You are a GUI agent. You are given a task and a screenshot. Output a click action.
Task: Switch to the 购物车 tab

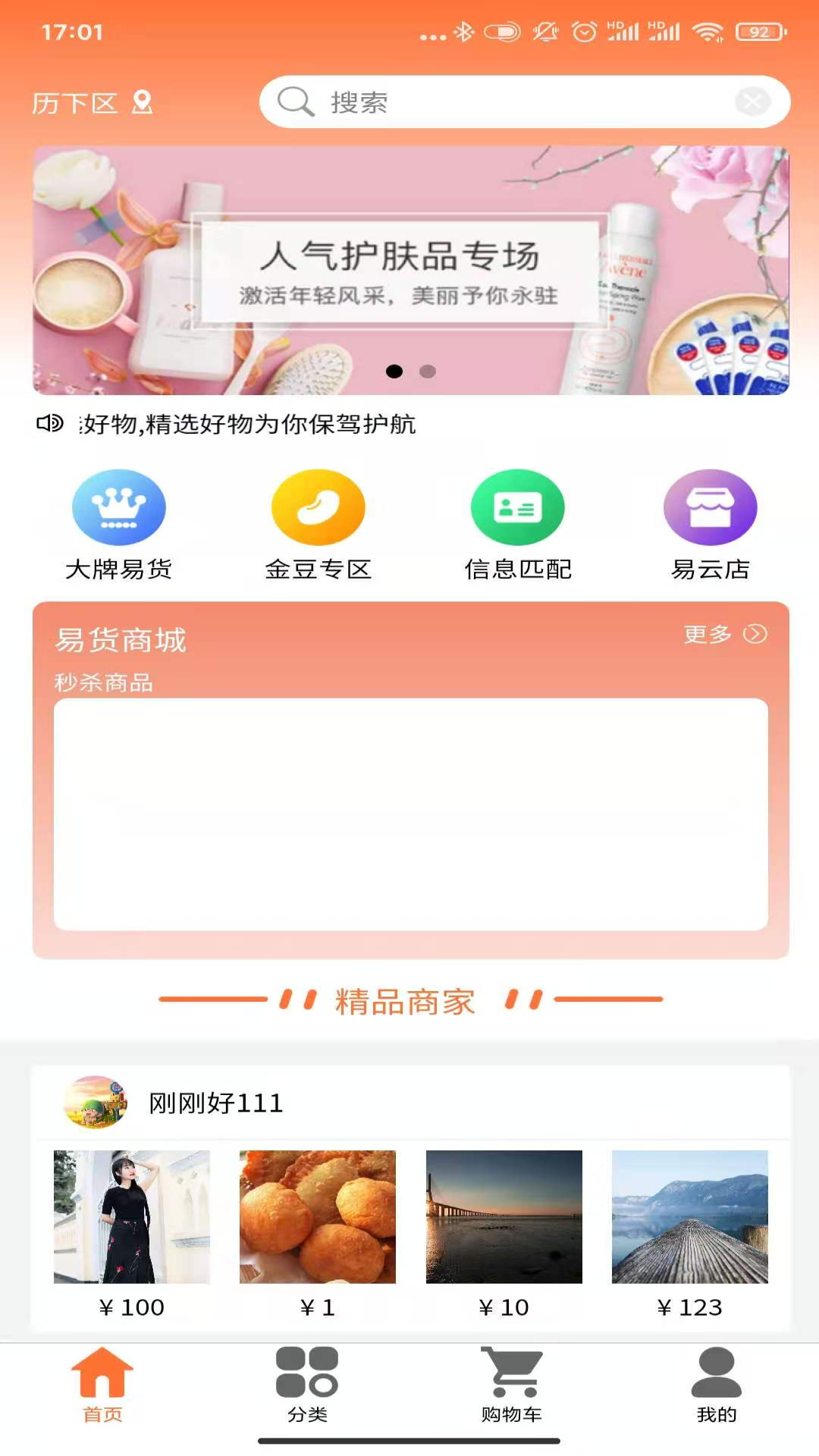pos(512,1385)
